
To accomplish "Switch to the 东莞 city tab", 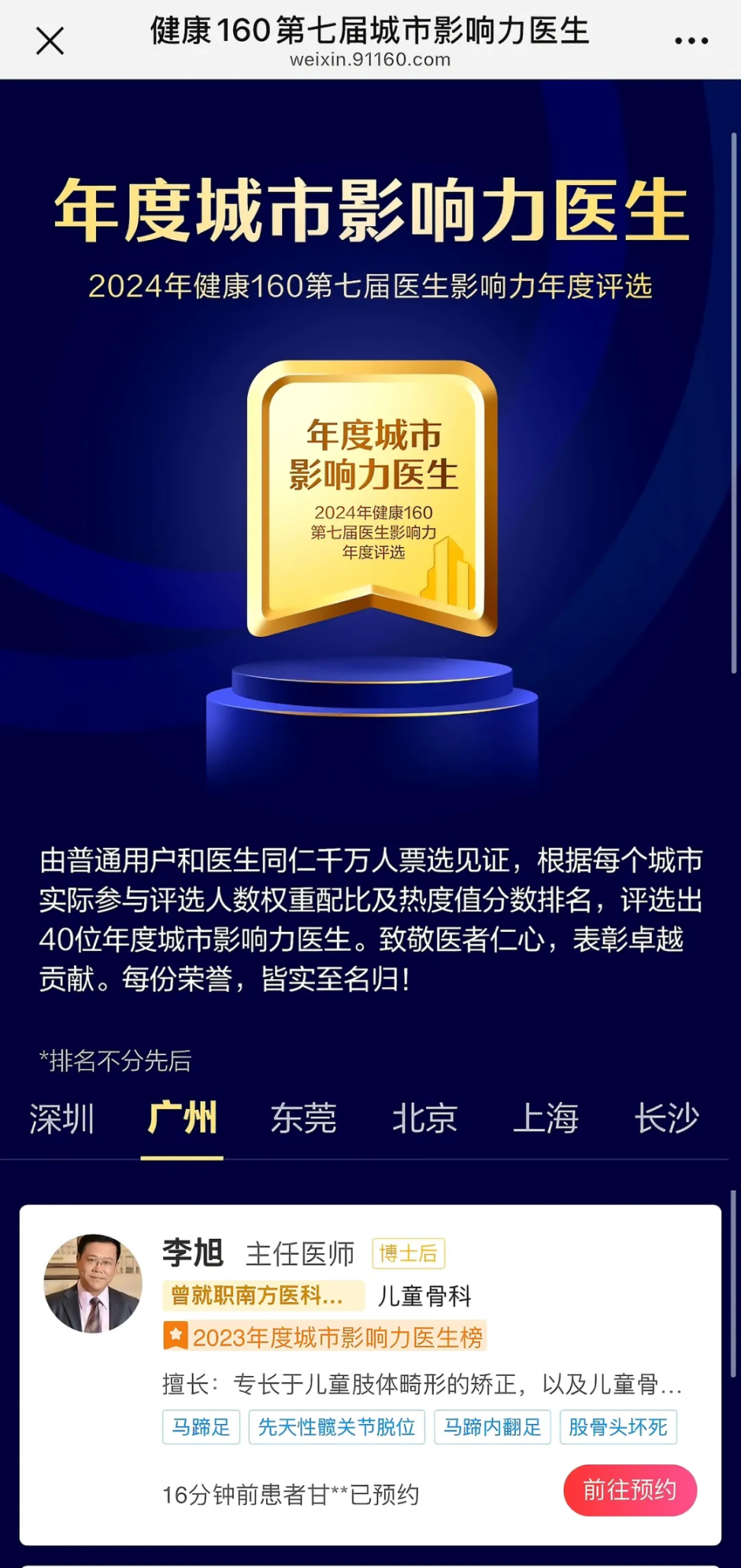I will pos(303,1118).
